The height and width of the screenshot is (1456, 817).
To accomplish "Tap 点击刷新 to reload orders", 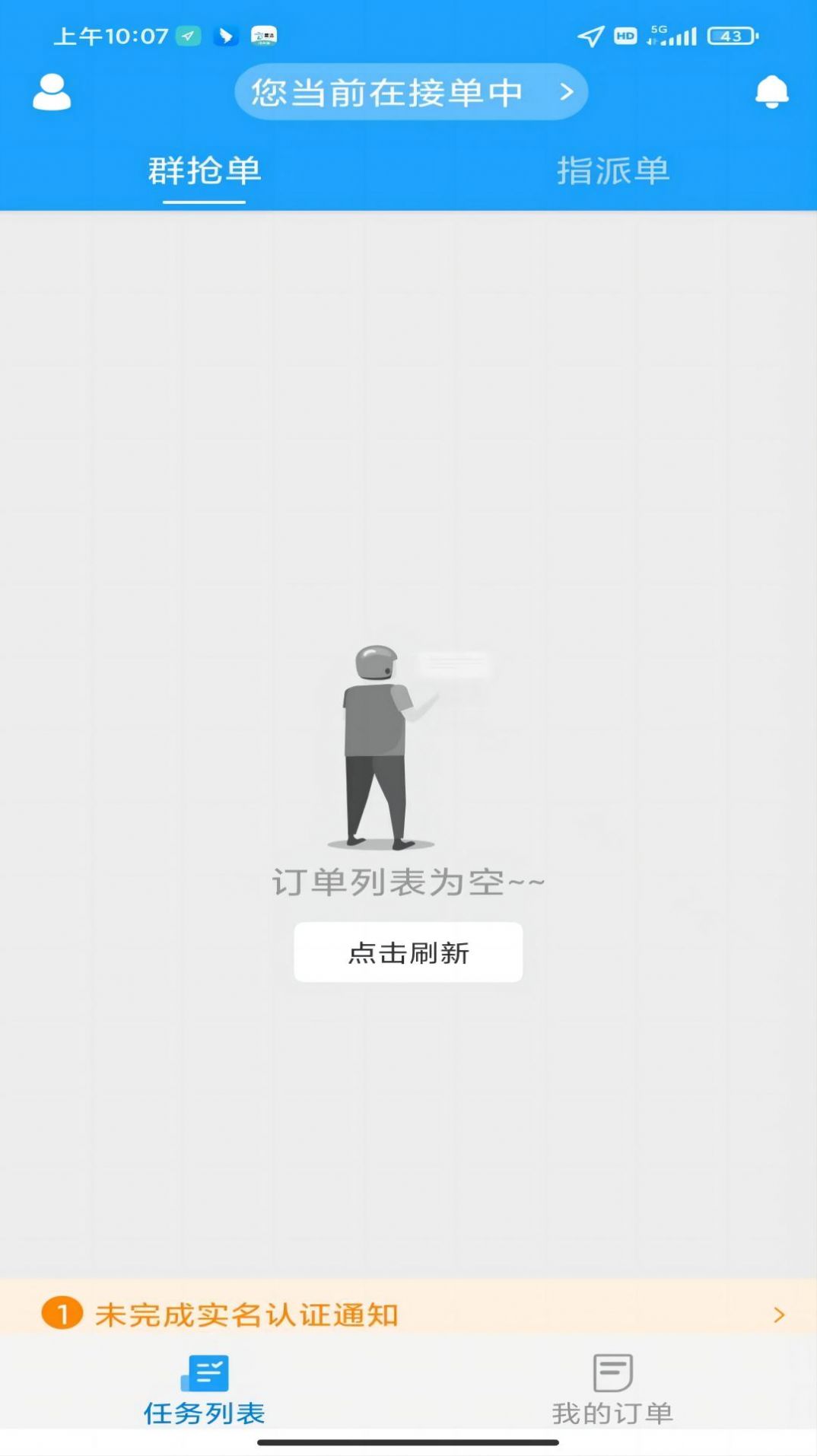I will tap(408, 952).
